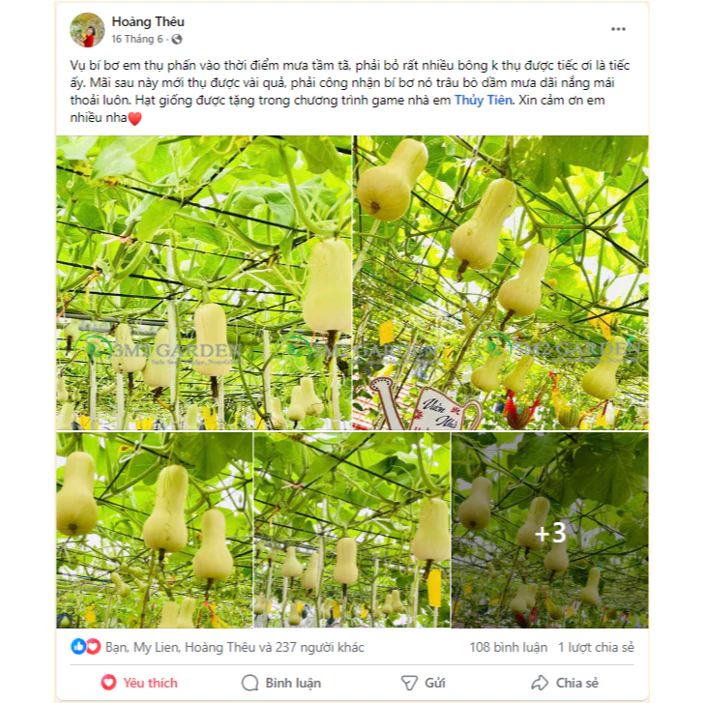View the 108 bình luận comments

(x=507, y=647)
